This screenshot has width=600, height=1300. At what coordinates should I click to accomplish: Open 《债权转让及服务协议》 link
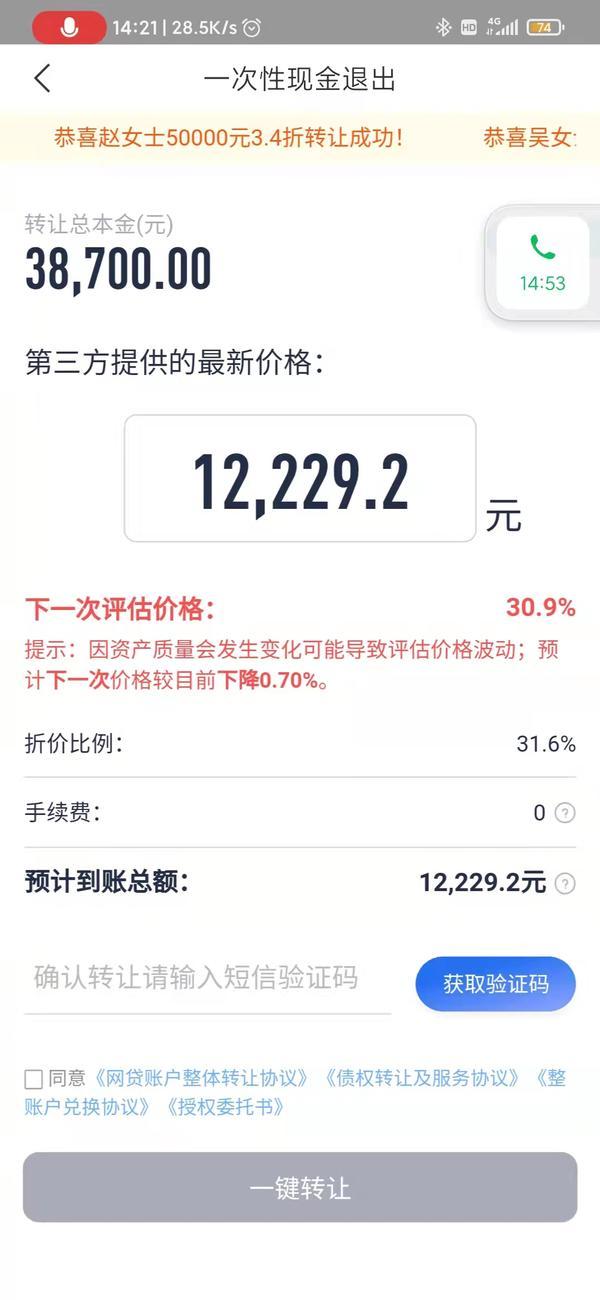[x=422, y=1078]
